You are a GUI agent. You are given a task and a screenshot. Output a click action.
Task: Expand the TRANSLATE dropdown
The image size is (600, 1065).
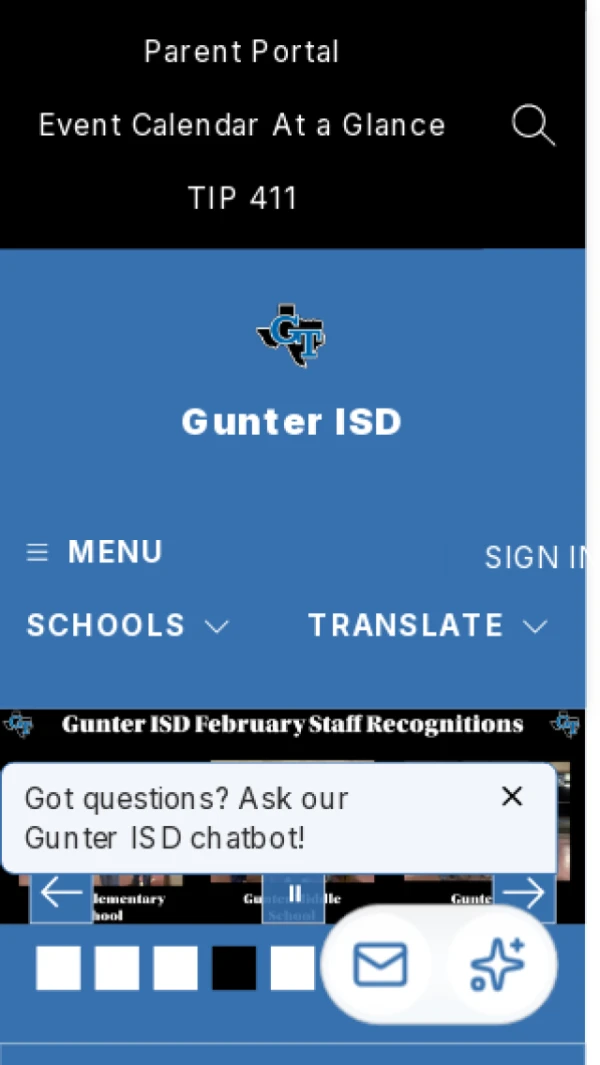pyautogui.click(x=428, y=626)
